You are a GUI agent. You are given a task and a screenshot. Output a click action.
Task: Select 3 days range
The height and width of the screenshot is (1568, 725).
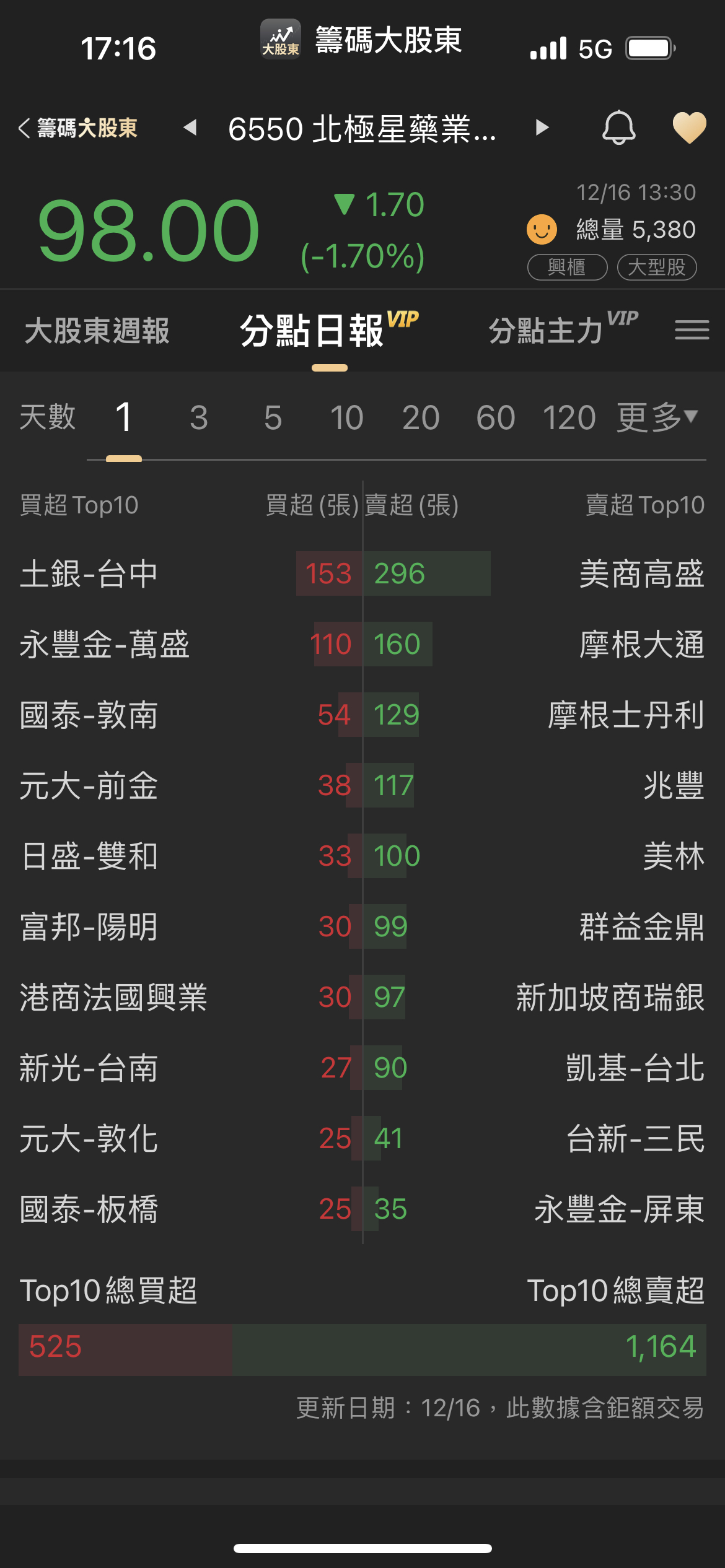[199, 417]
